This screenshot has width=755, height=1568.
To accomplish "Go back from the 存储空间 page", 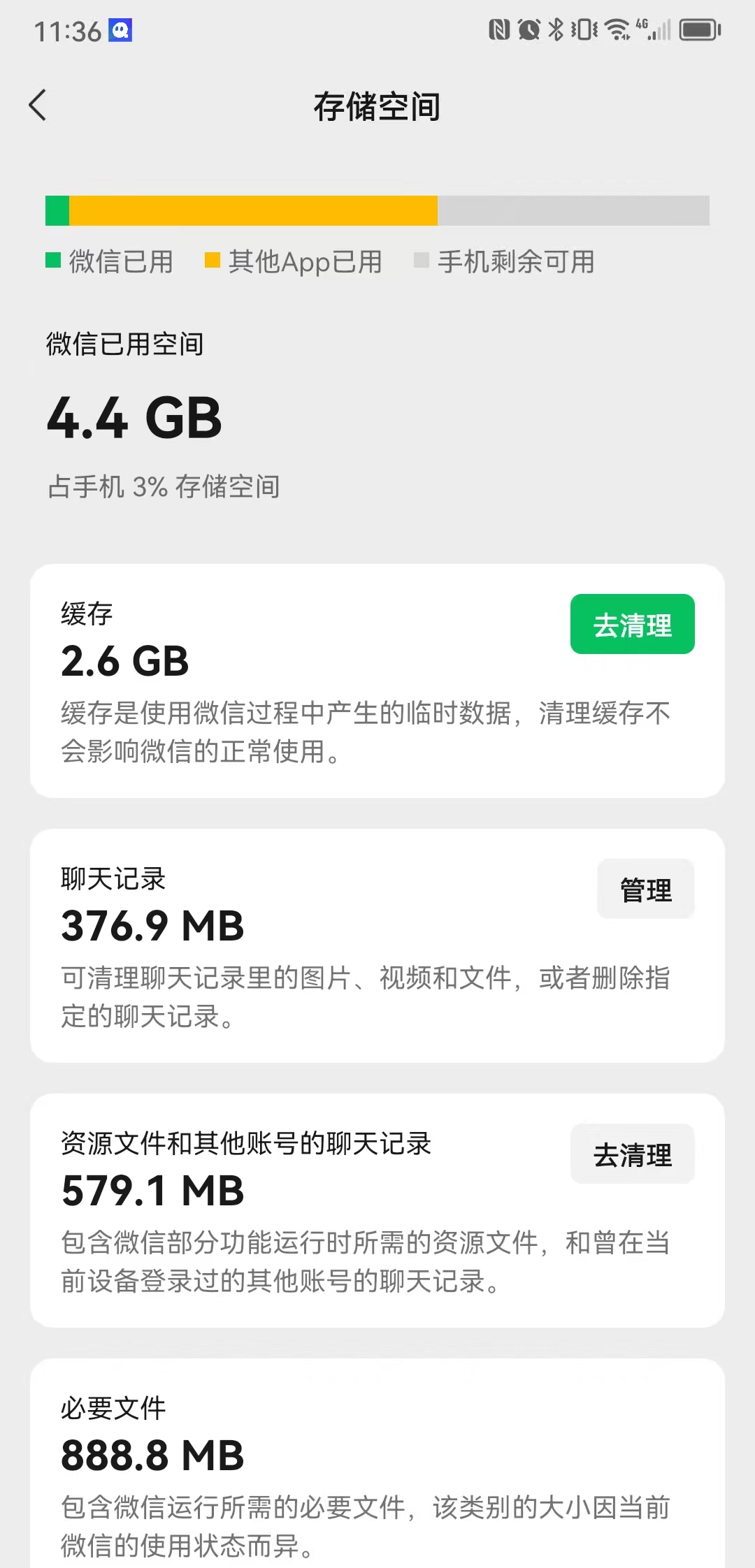I will coord(38,106).
